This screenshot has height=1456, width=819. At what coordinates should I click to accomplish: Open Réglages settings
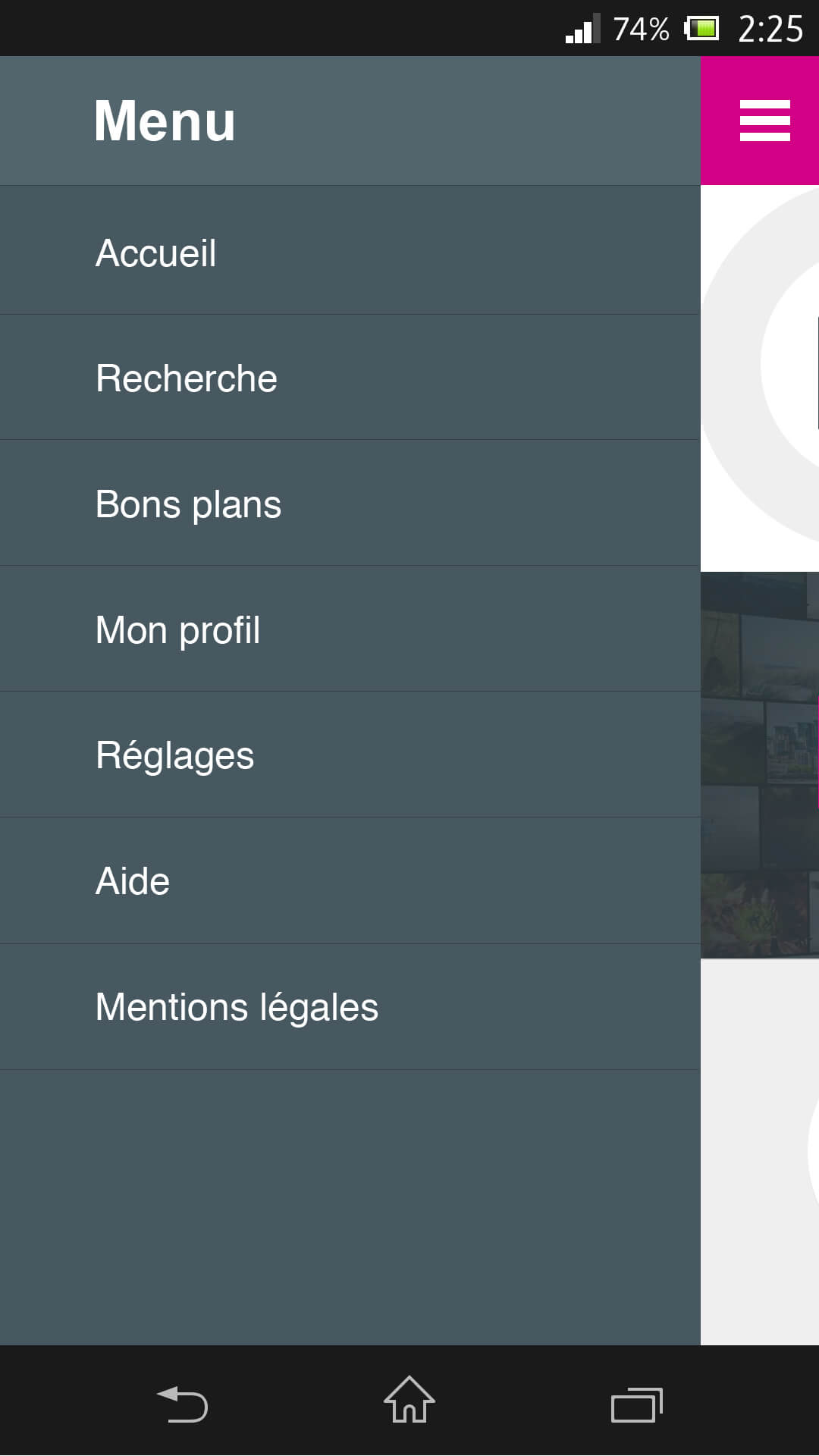point(350,755)
